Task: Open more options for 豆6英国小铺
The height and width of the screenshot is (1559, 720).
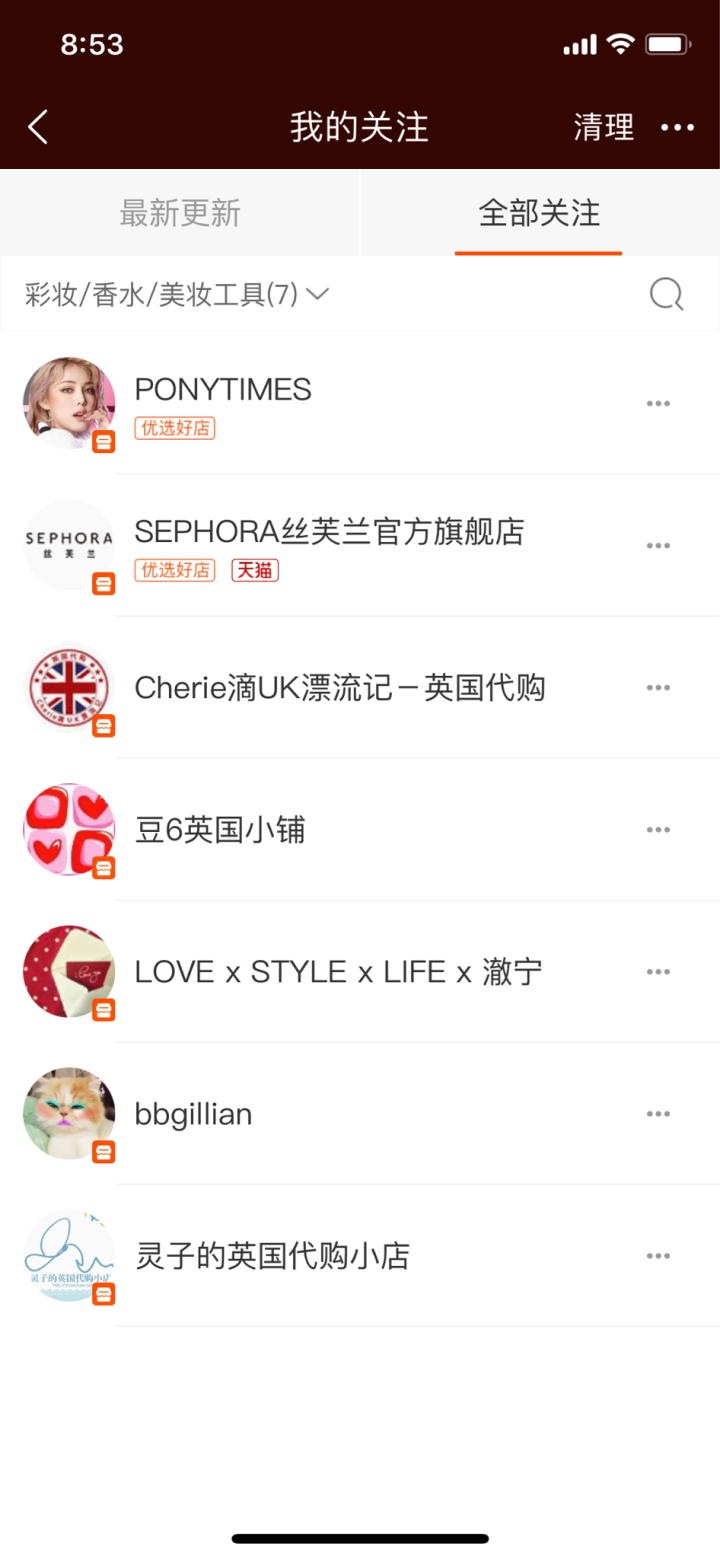Action: click(x=658, y=830)
